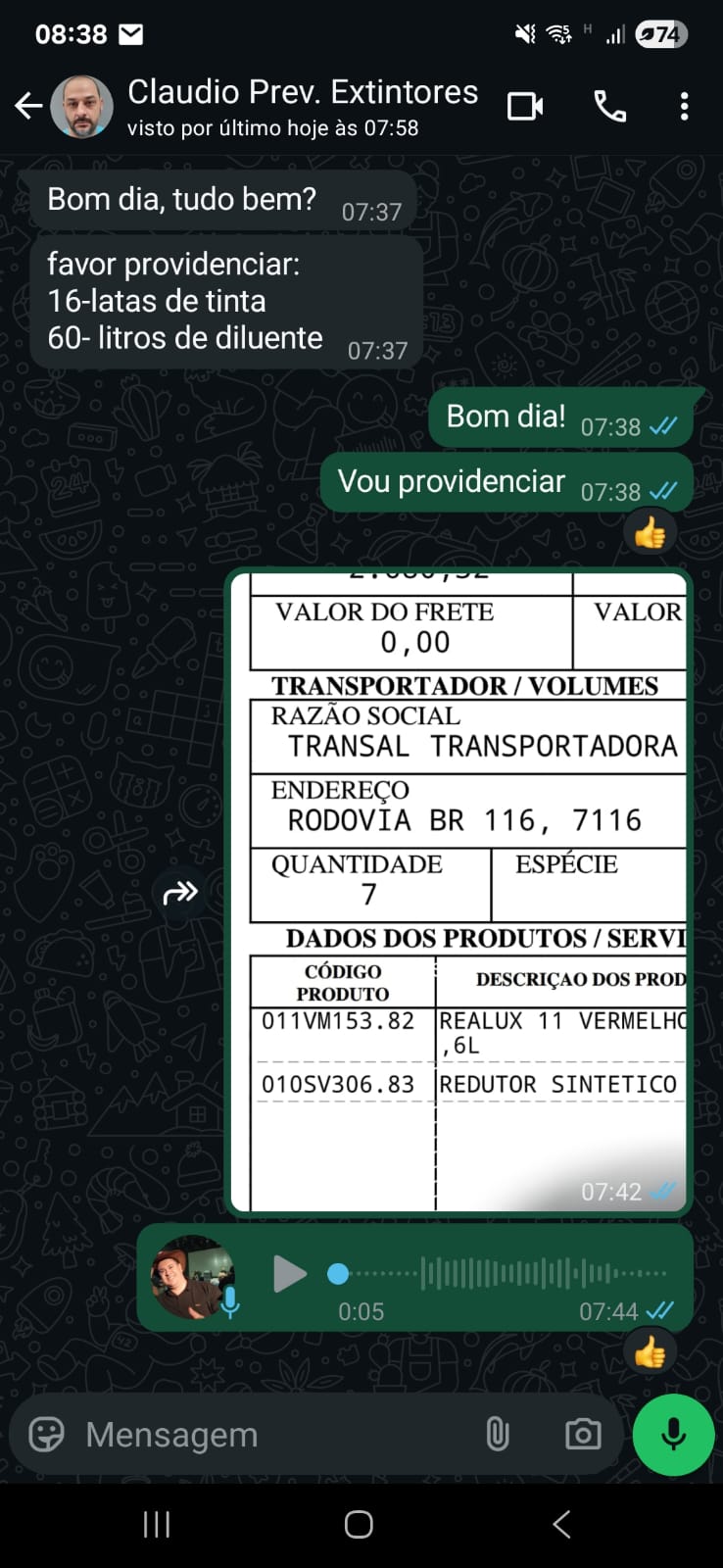This screenshot has height=1568, width=723.
Task: Start a voice call with Claudio
Action: click(x=609, y=106)
